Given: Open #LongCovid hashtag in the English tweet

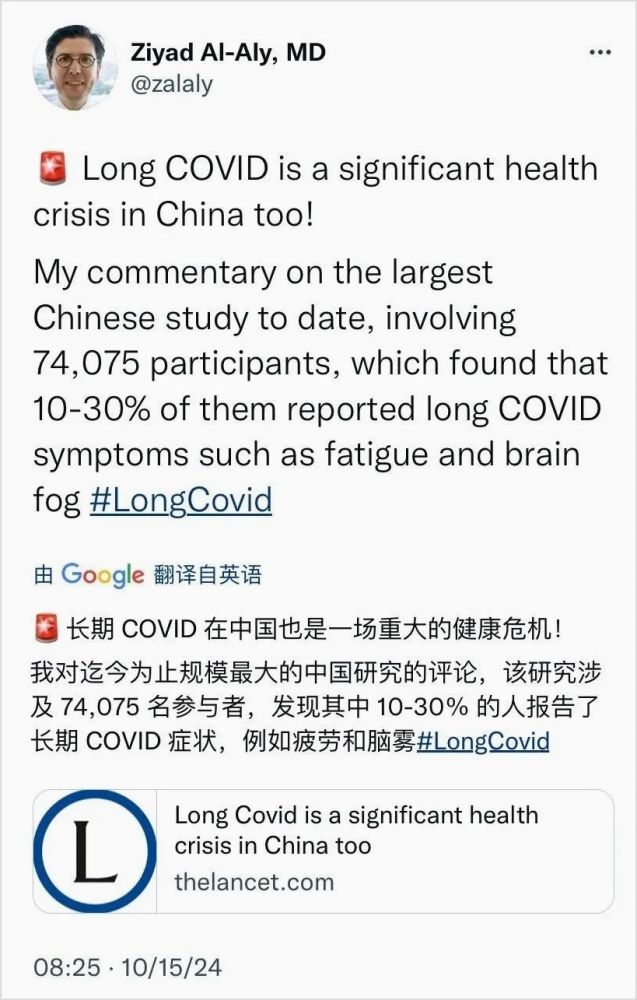Looking at the screenshot, I should pos(180,499).
